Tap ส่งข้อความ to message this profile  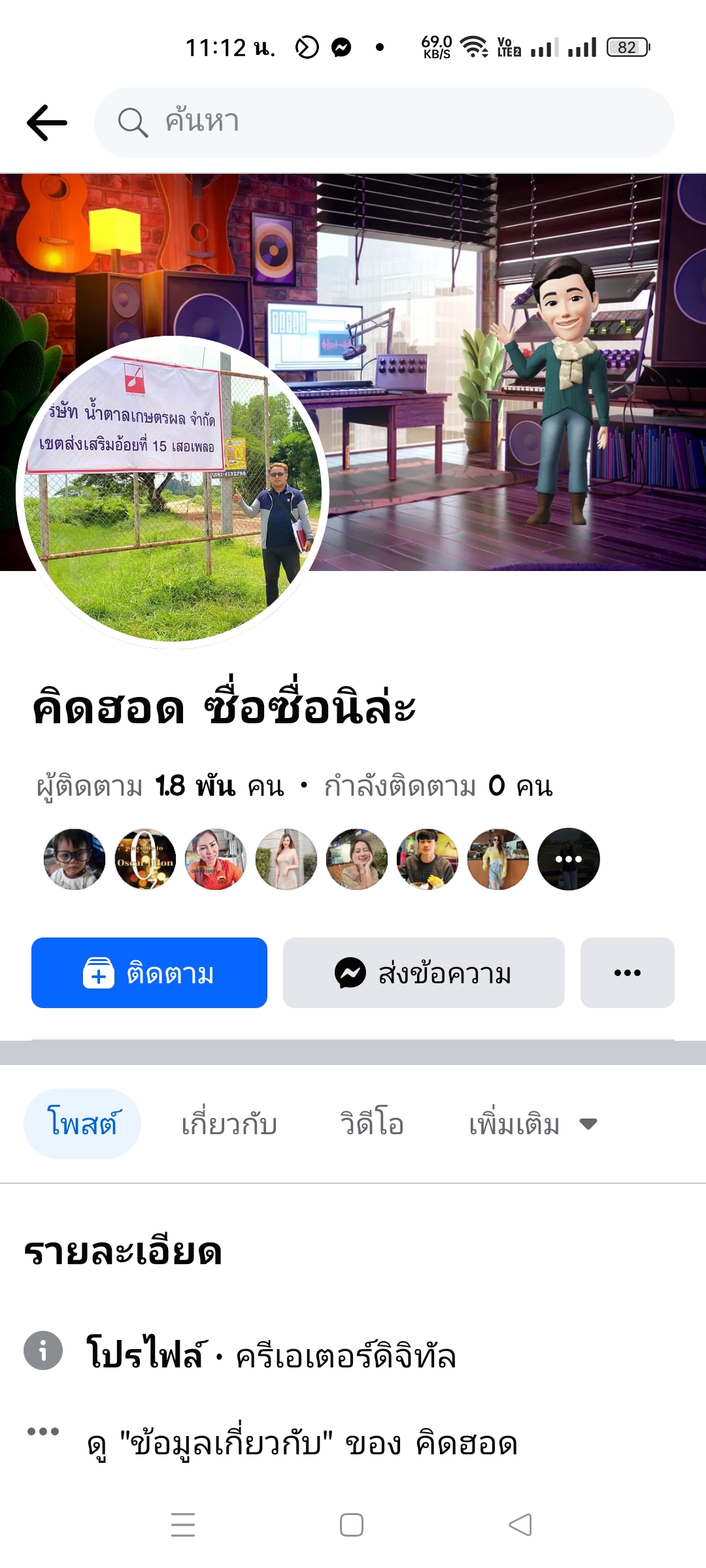click(x=424, y=973)
